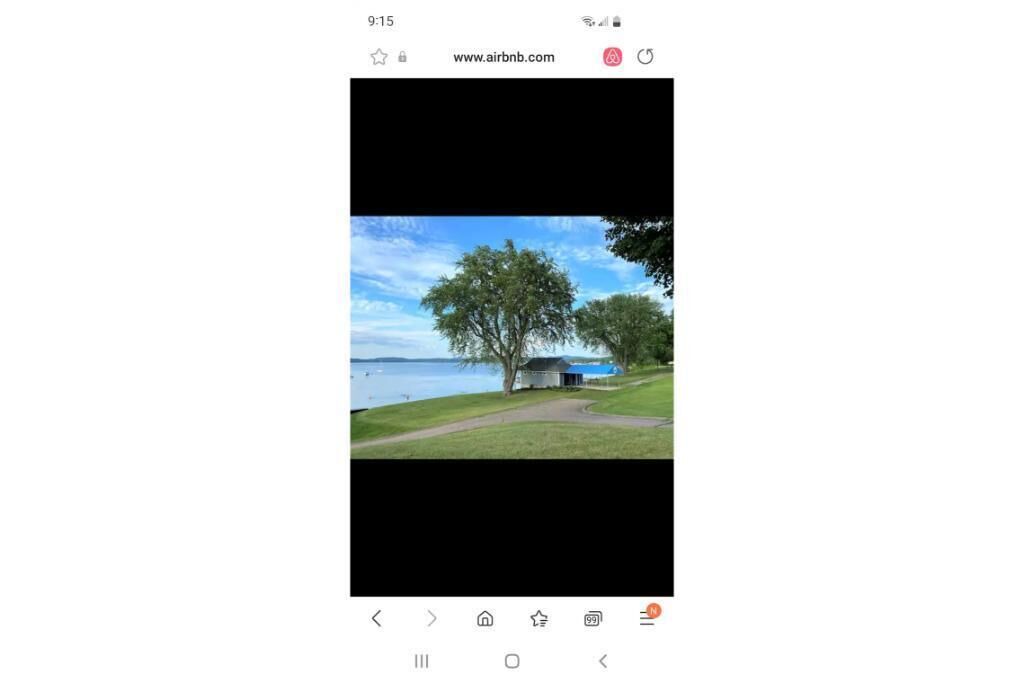The width and height of the screenshot is (1024, 683).
Task: Open the tabs manager
Action: tap(593, 618)
